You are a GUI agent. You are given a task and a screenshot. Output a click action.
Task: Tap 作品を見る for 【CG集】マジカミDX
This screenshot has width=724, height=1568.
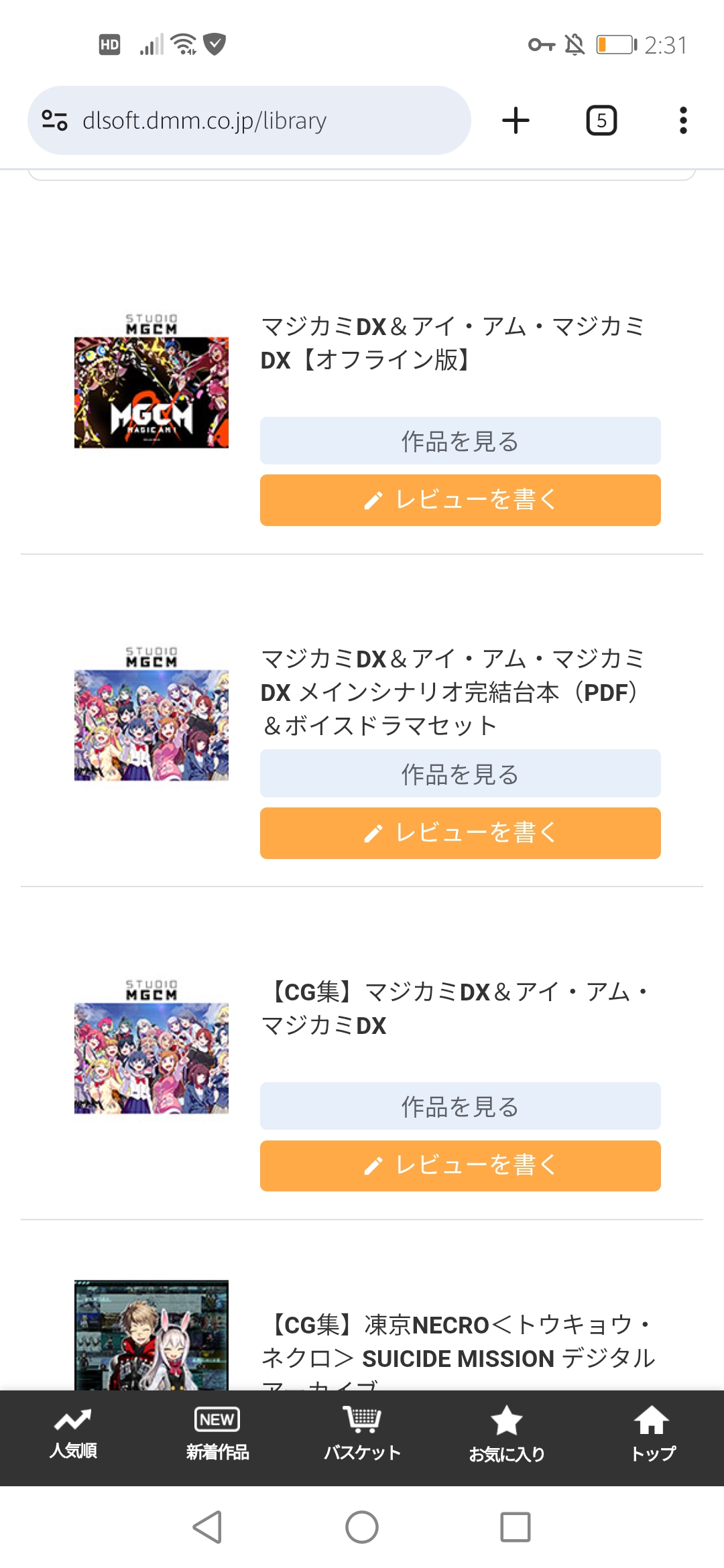(x=460, y=1106)
